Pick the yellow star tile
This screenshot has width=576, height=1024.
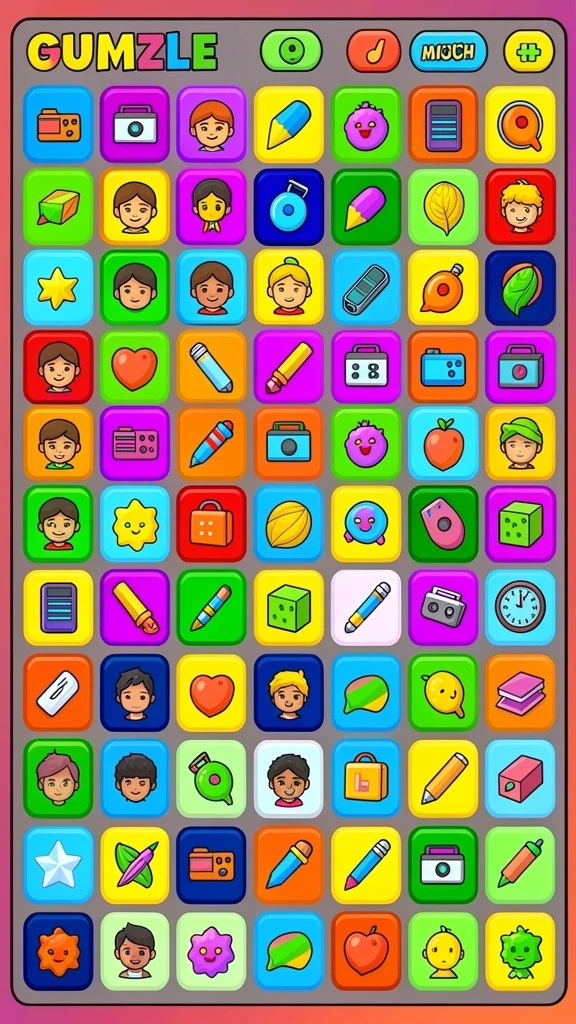point(58,288)
